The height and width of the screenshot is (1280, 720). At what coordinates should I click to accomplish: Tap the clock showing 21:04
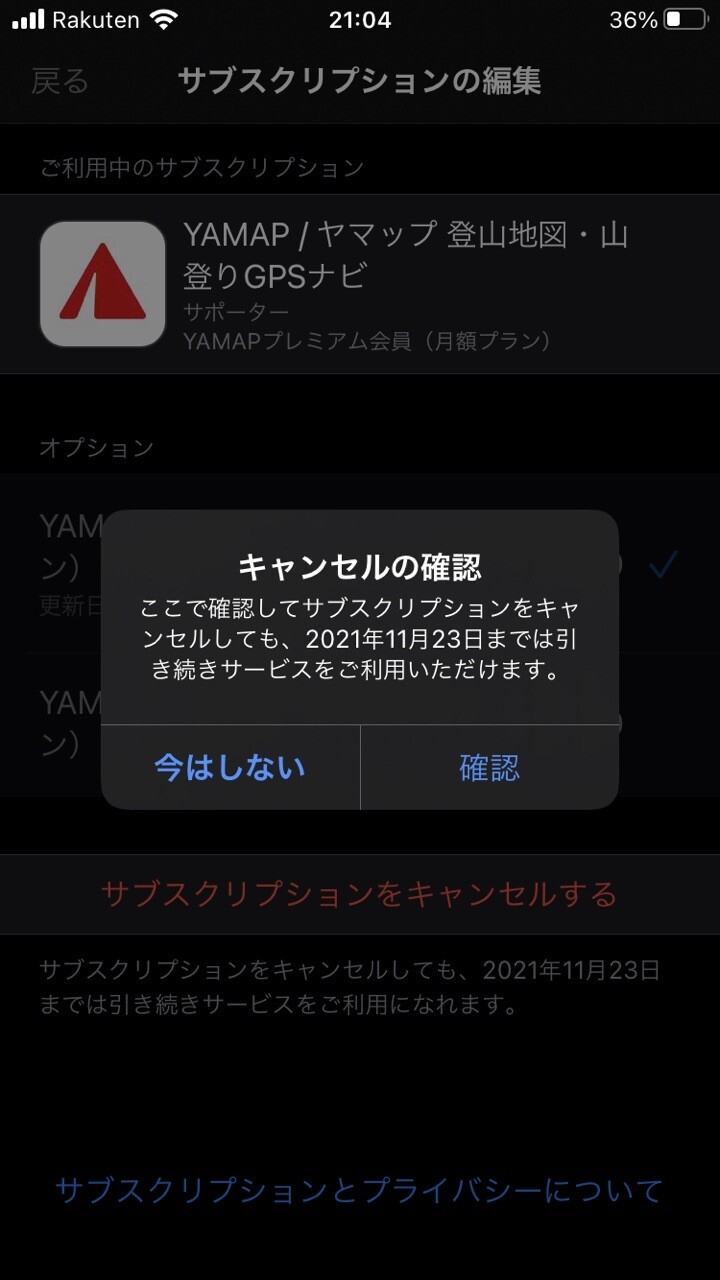[x=360, y=17]
